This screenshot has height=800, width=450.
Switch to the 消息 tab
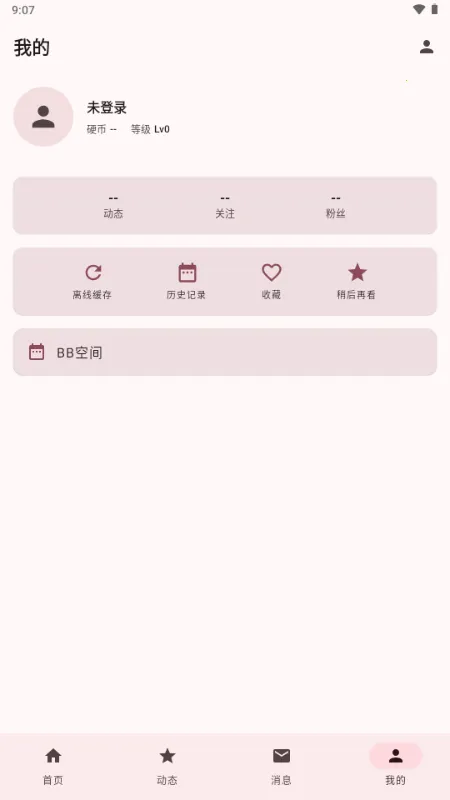point(281,766)
